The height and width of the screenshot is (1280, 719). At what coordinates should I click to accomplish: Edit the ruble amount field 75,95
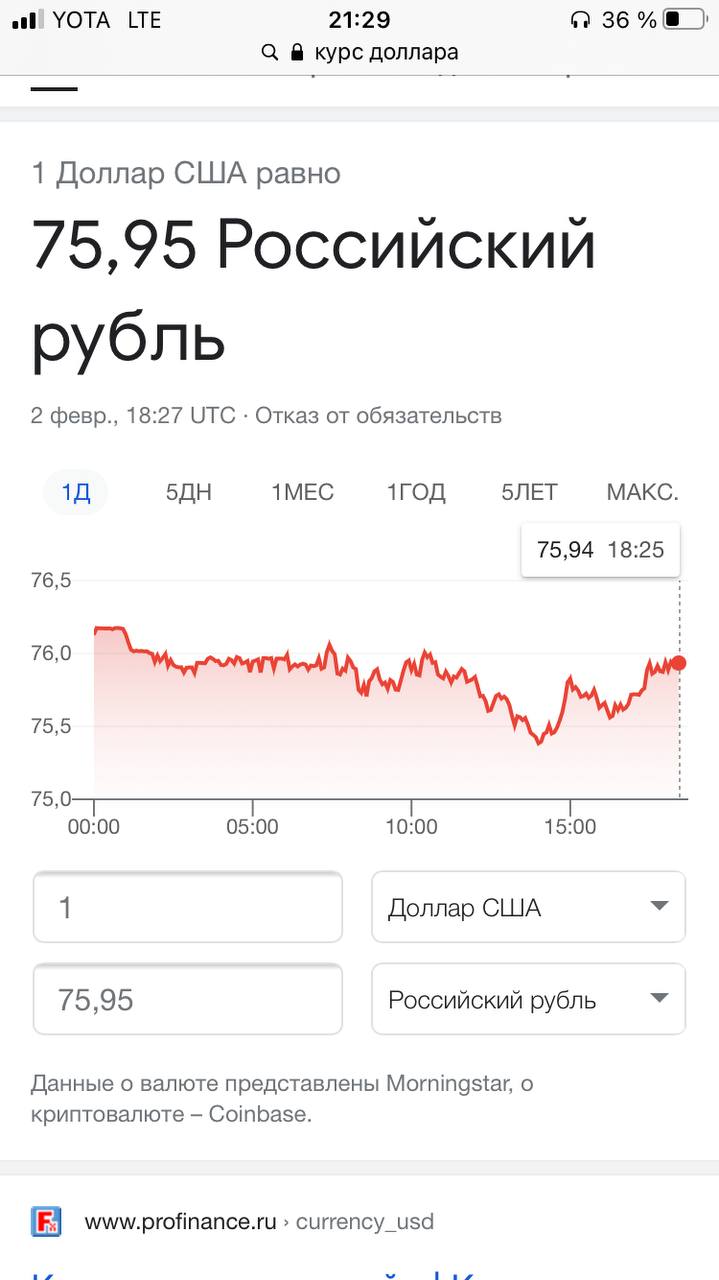[188, 999]
